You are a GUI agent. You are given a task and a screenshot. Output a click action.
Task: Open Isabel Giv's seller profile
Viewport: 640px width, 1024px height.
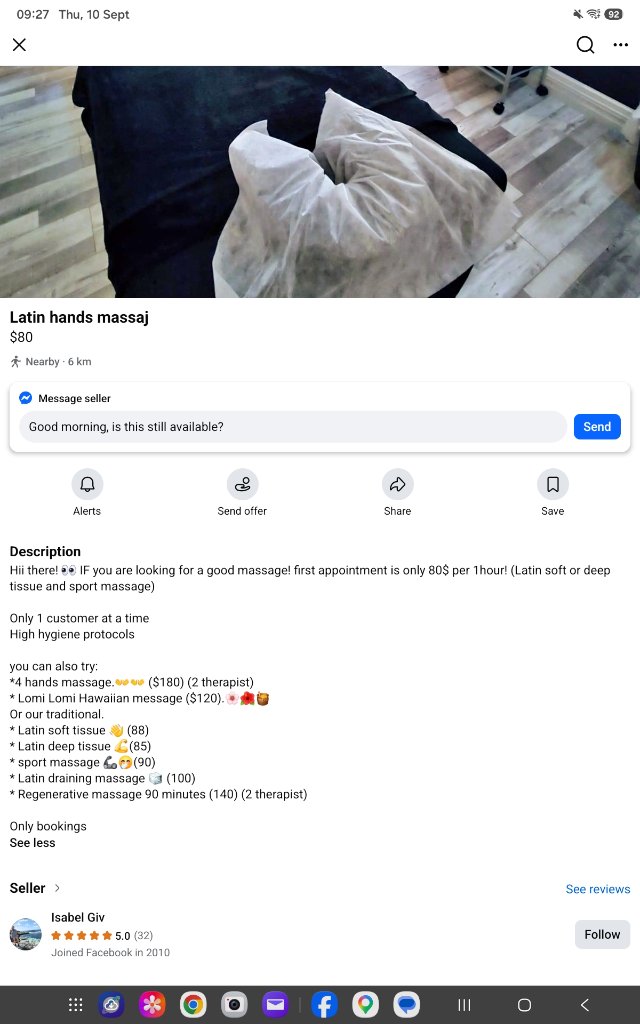pos(78,917)
